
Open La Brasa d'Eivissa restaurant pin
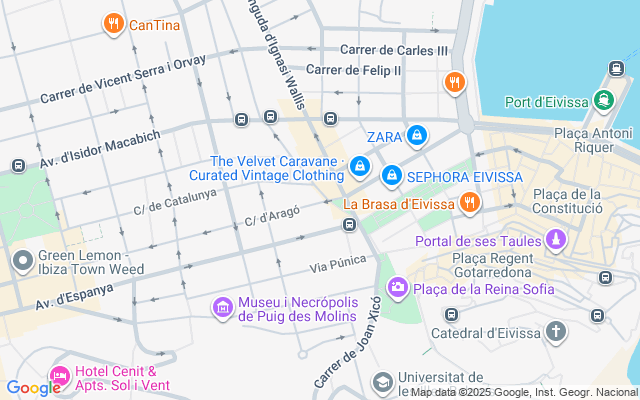tap(470, 203)
